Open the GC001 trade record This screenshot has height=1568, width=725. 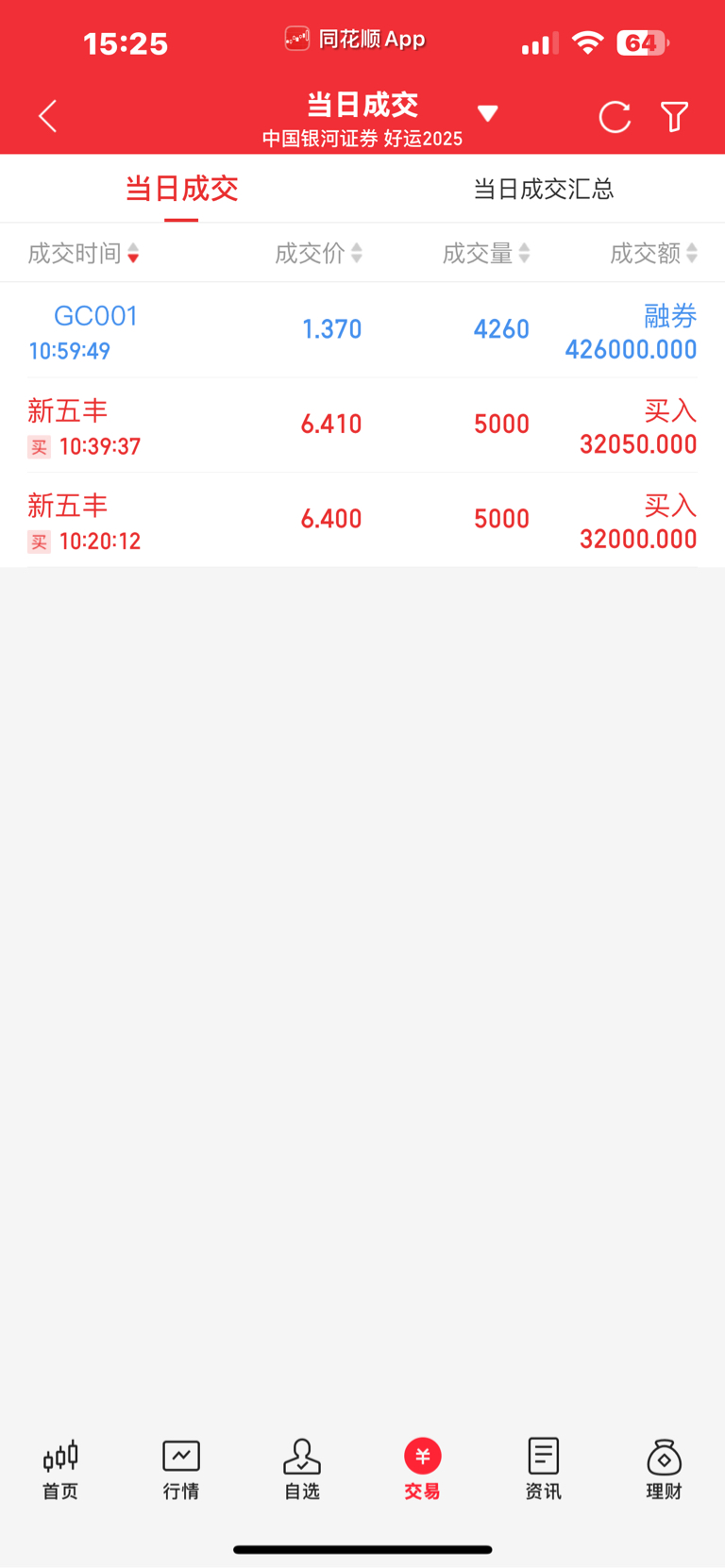tap(362, 330)
